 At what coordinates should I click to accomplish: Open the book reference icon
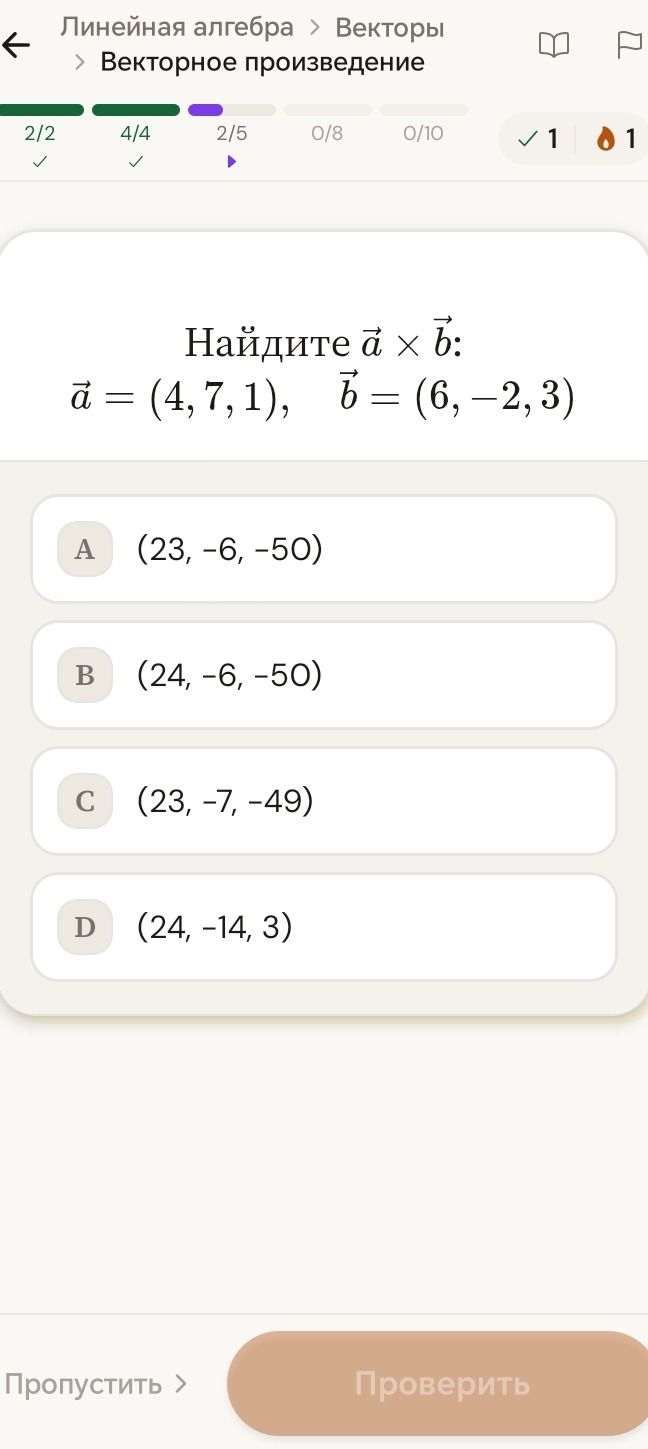553,45
